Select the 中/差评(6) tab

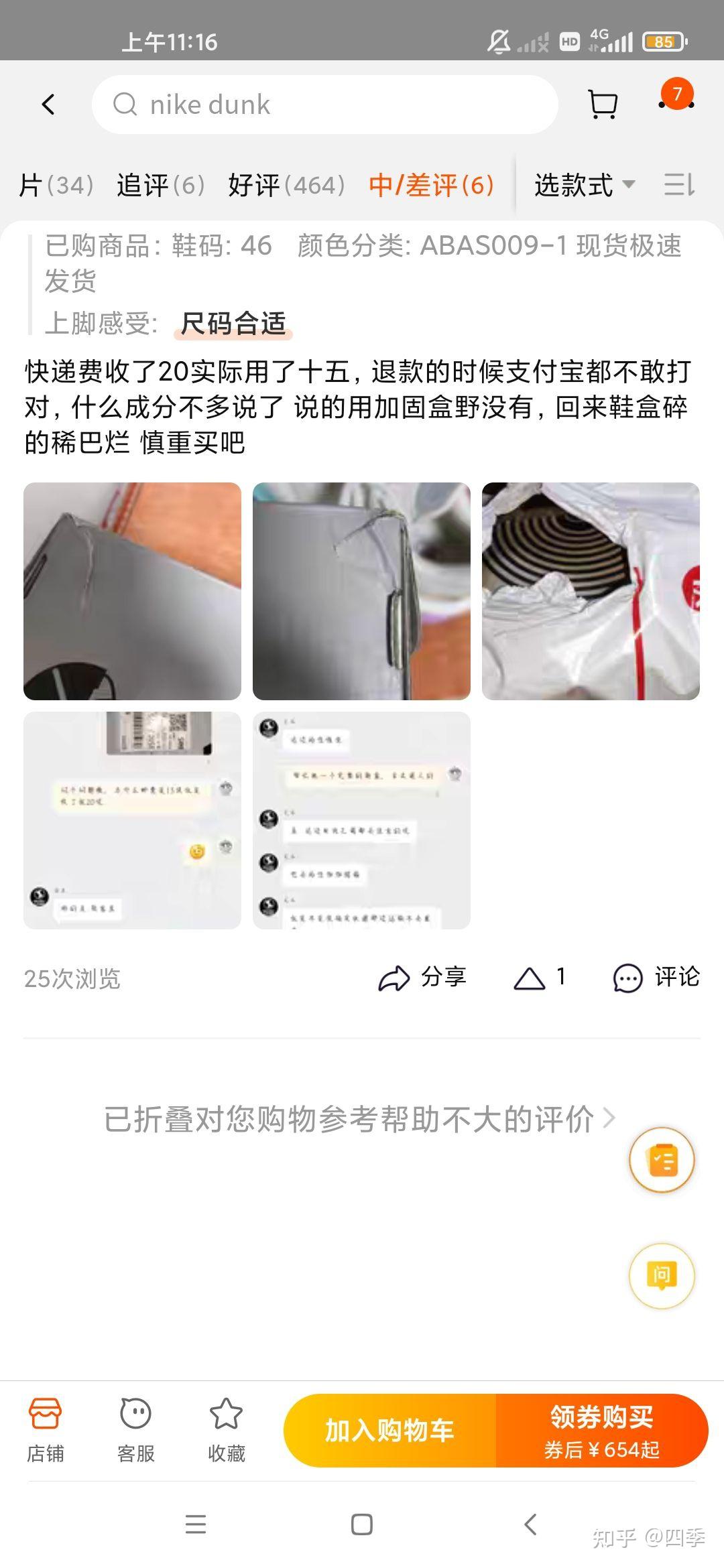(x=431, y=185)
